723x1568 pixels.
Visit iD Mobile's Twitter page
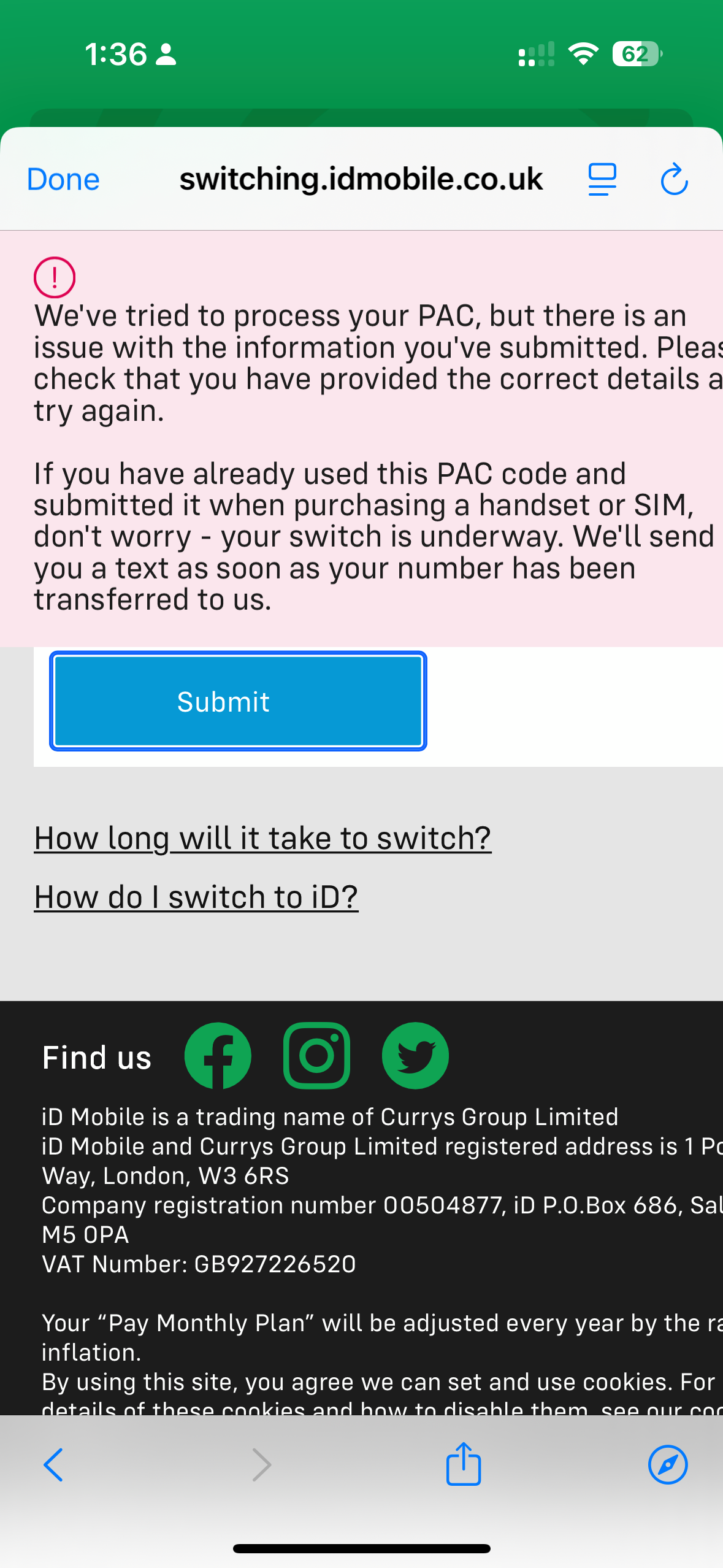point(415,1056)
